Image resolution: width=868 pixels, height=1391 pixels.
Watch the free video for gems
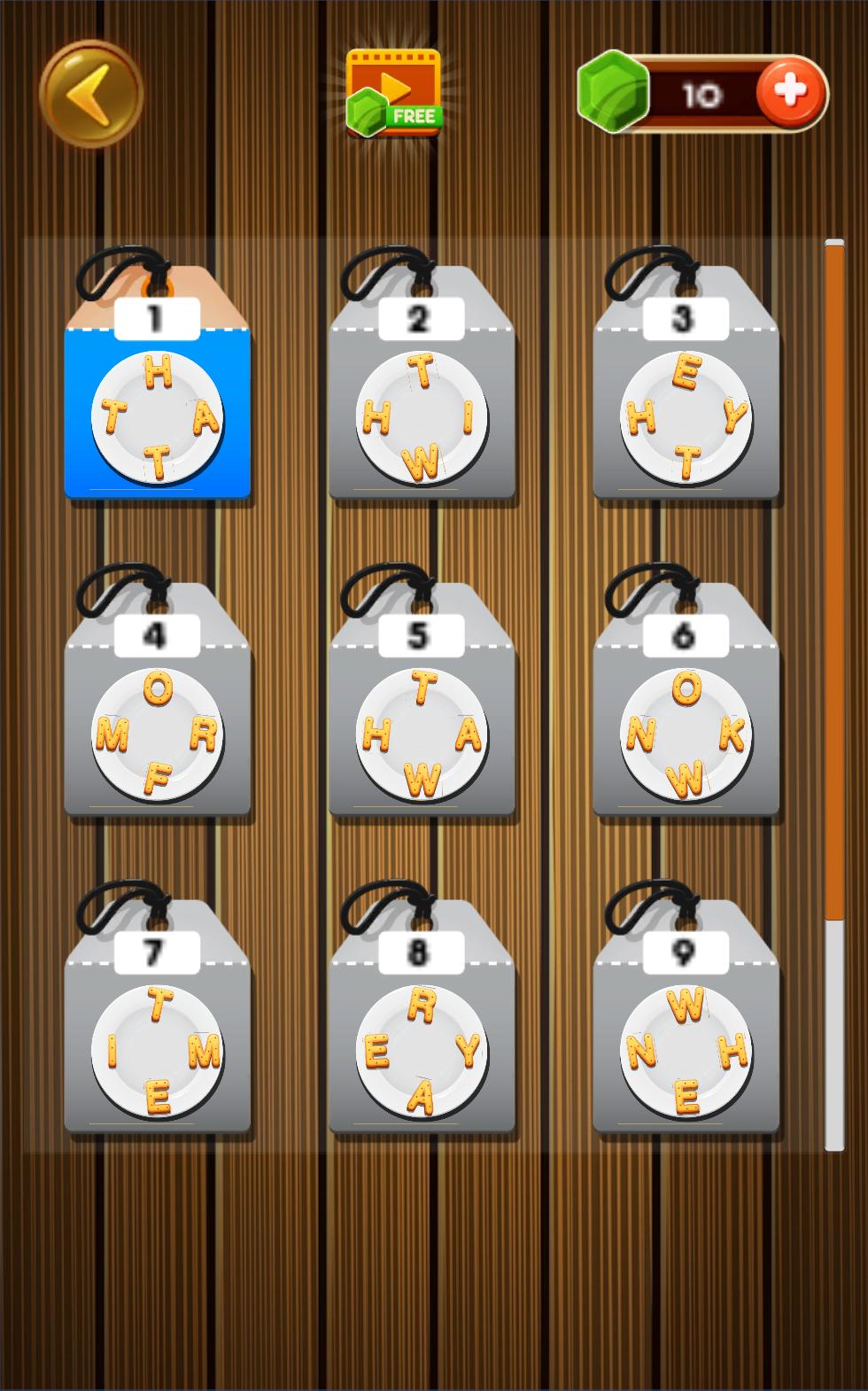(394, 93)
